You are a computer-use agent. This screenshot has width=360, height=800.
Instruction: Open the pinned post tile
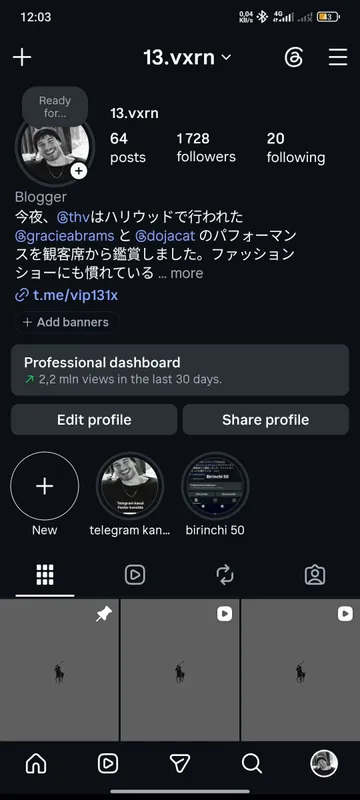[x=60, y=670]
